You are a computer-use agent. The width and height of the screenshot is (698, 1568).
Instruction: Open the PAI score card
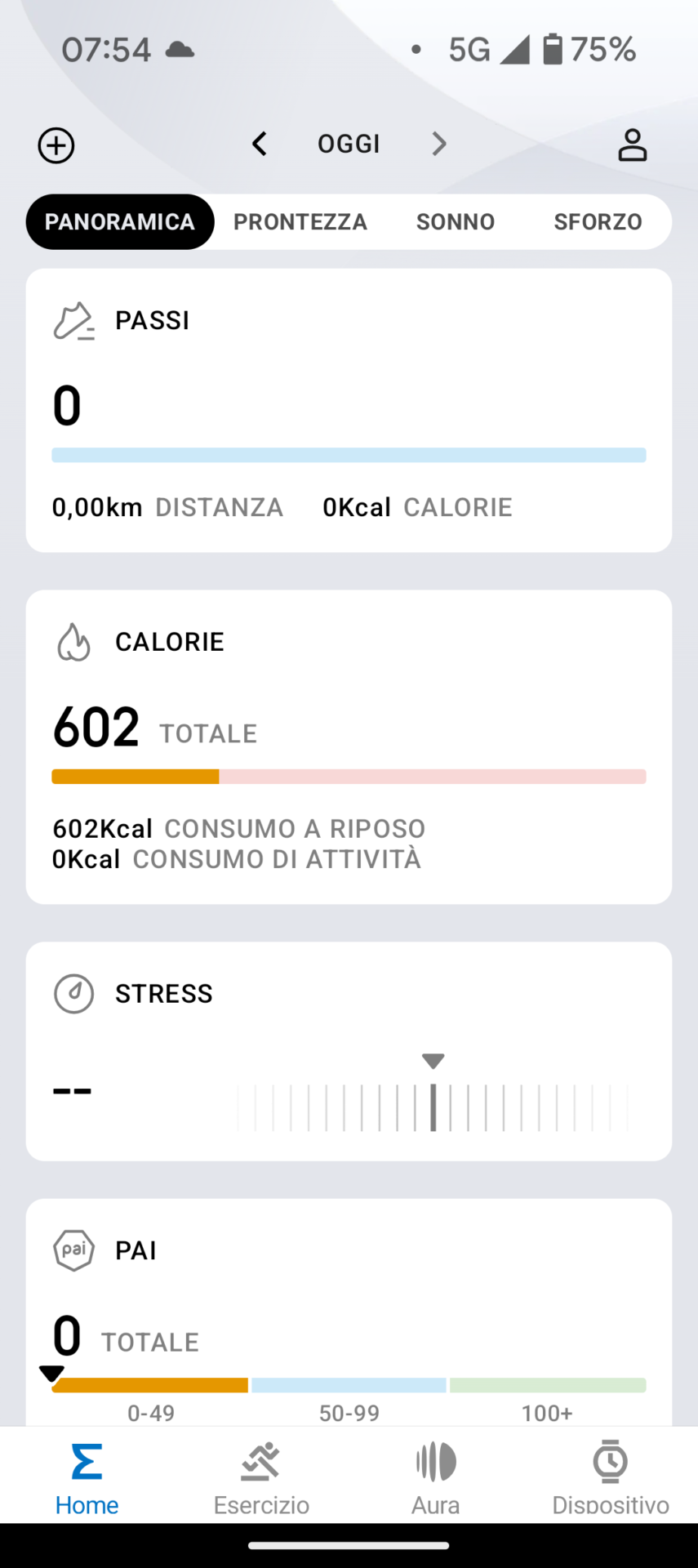tap(349, 1312)
